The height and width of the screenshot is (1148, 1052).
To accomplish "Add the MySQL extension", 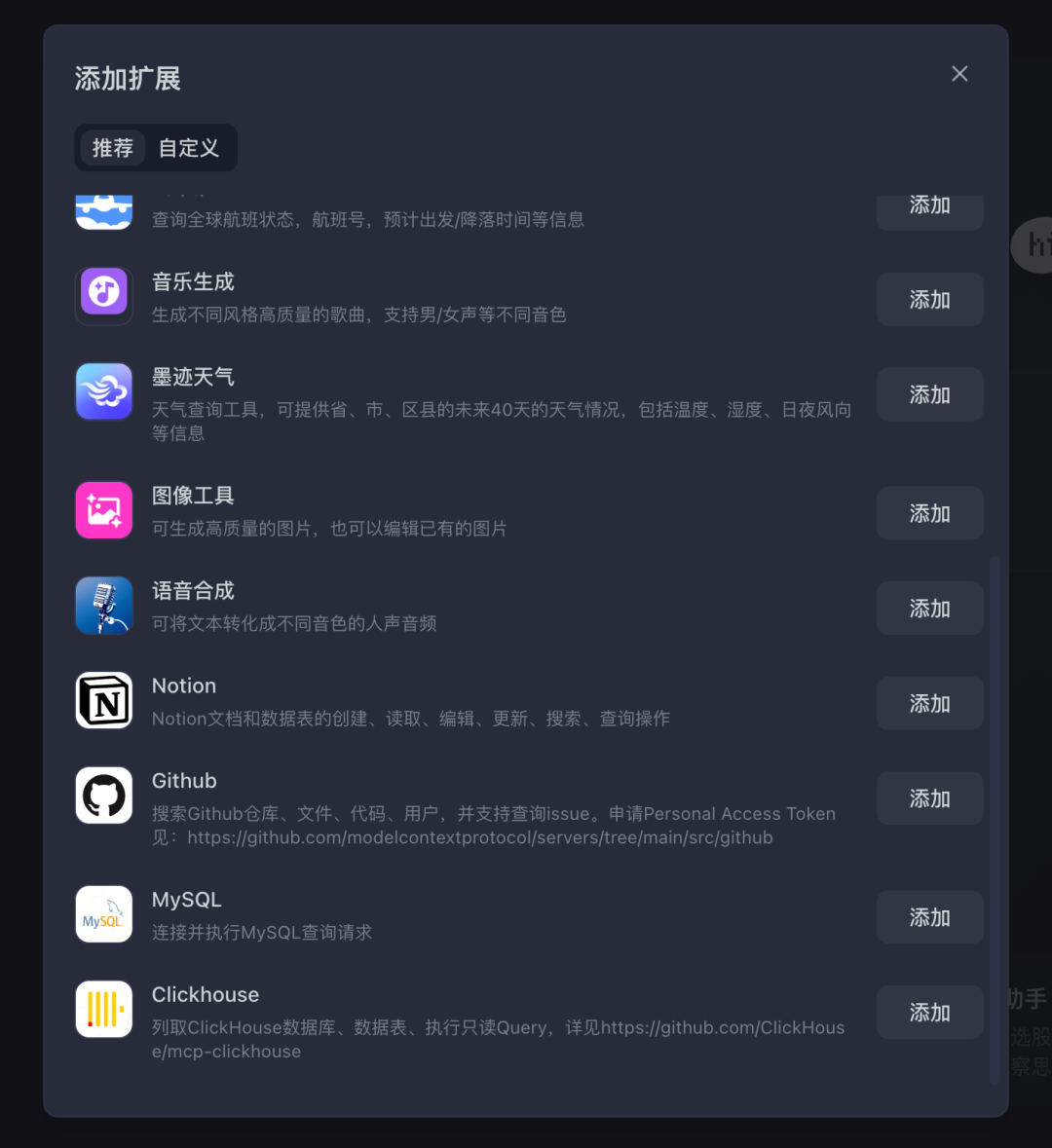I will pyautogui.click(x=929, y=917).
